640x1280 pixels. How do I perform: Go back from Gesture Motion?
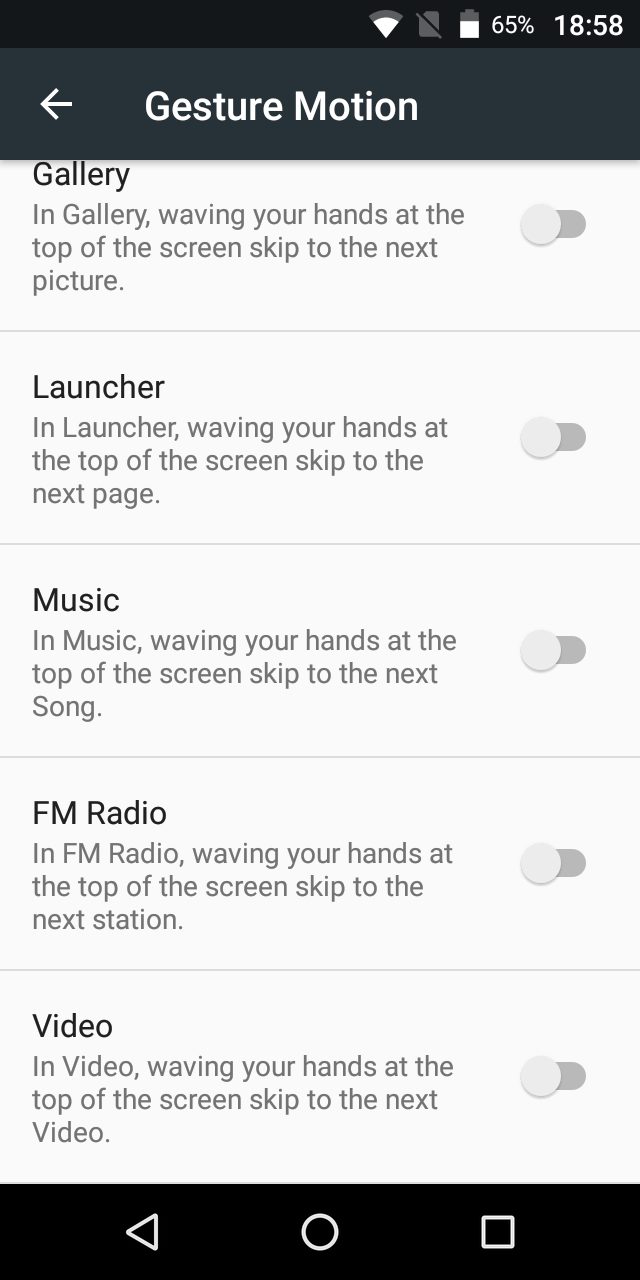coord(56,104)
